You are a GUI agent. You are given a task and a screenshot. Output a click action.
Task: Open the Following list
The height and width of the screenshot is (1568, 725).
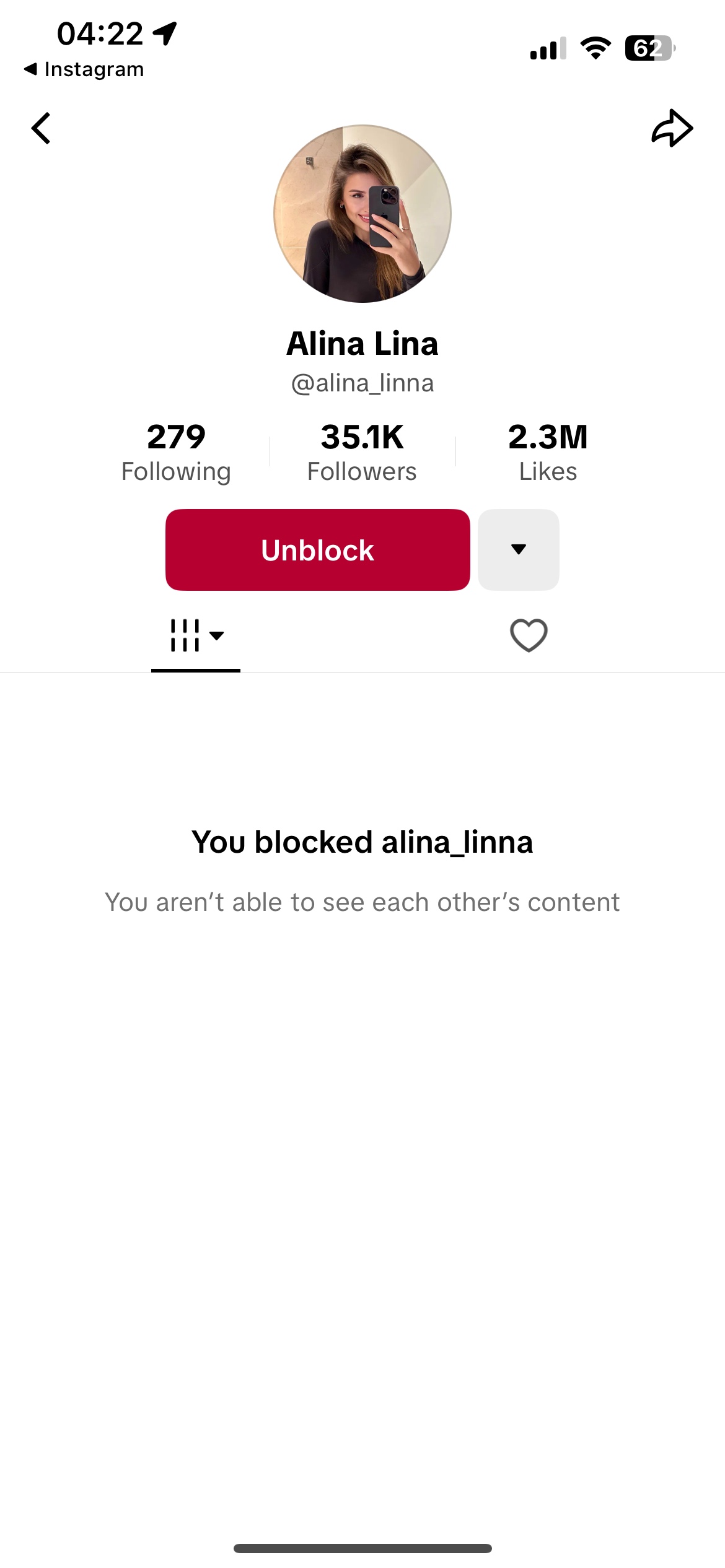click(x=176, y=453)
